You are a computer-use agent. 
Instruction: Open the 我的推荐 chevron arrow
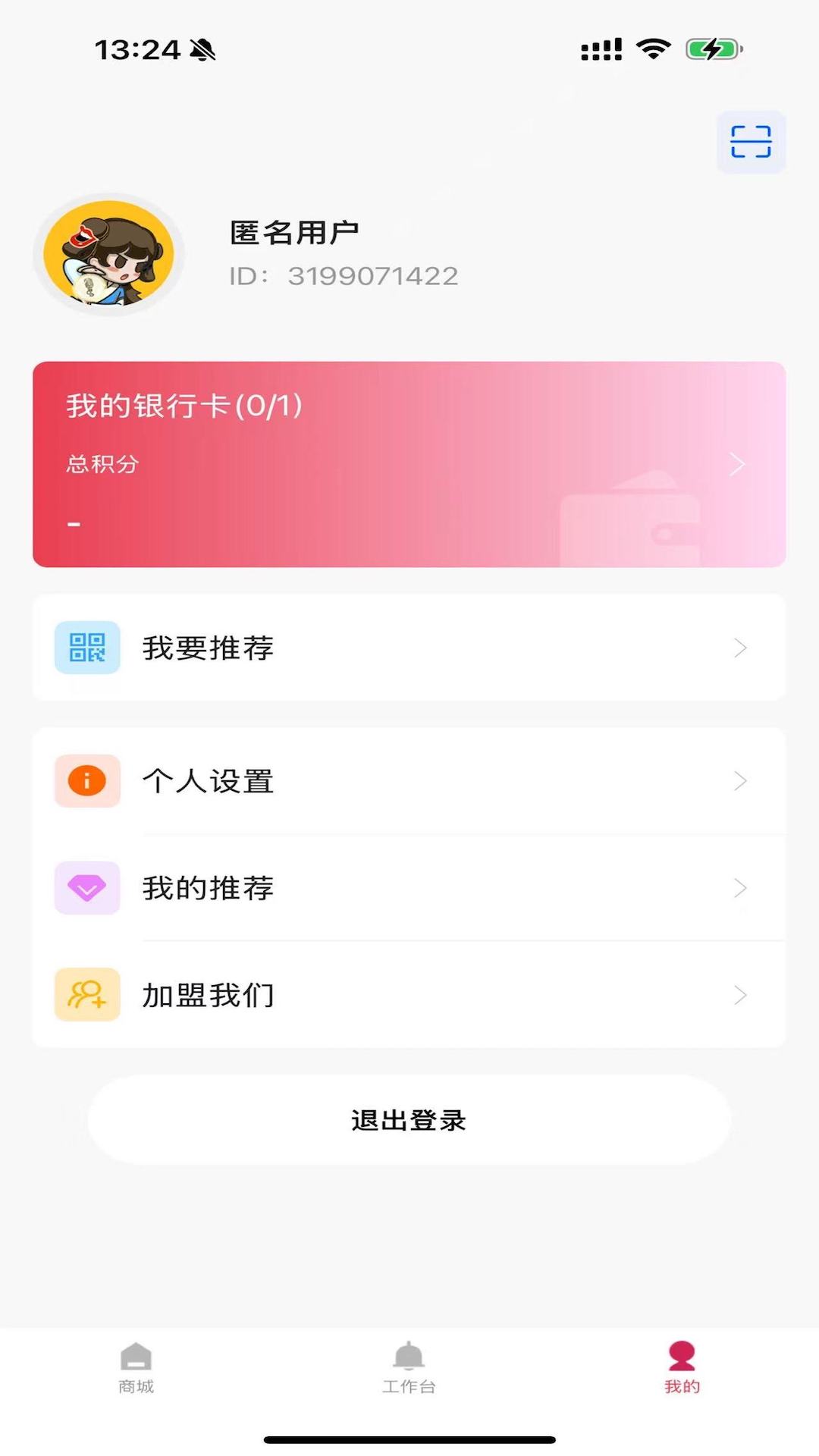tap(739, 888)
